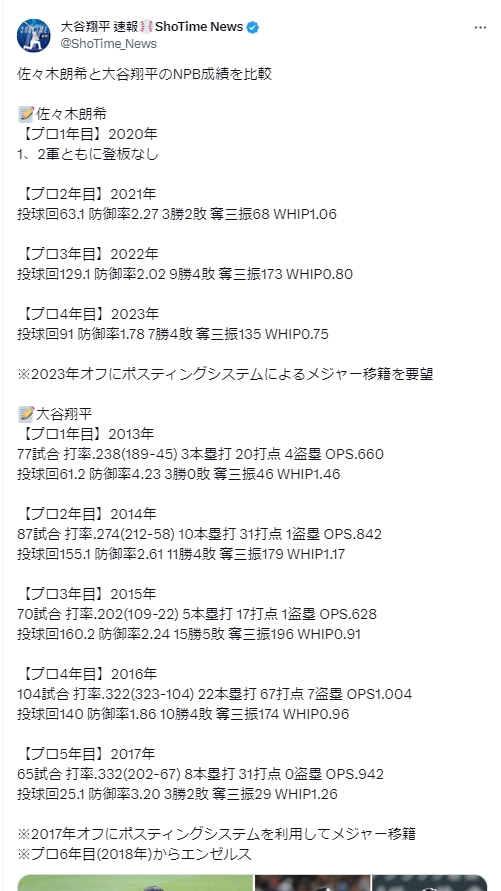This screenshot has width=501, height=891.
Task: Open the ShoTime News profile avatar
Action: pos(34,35)
